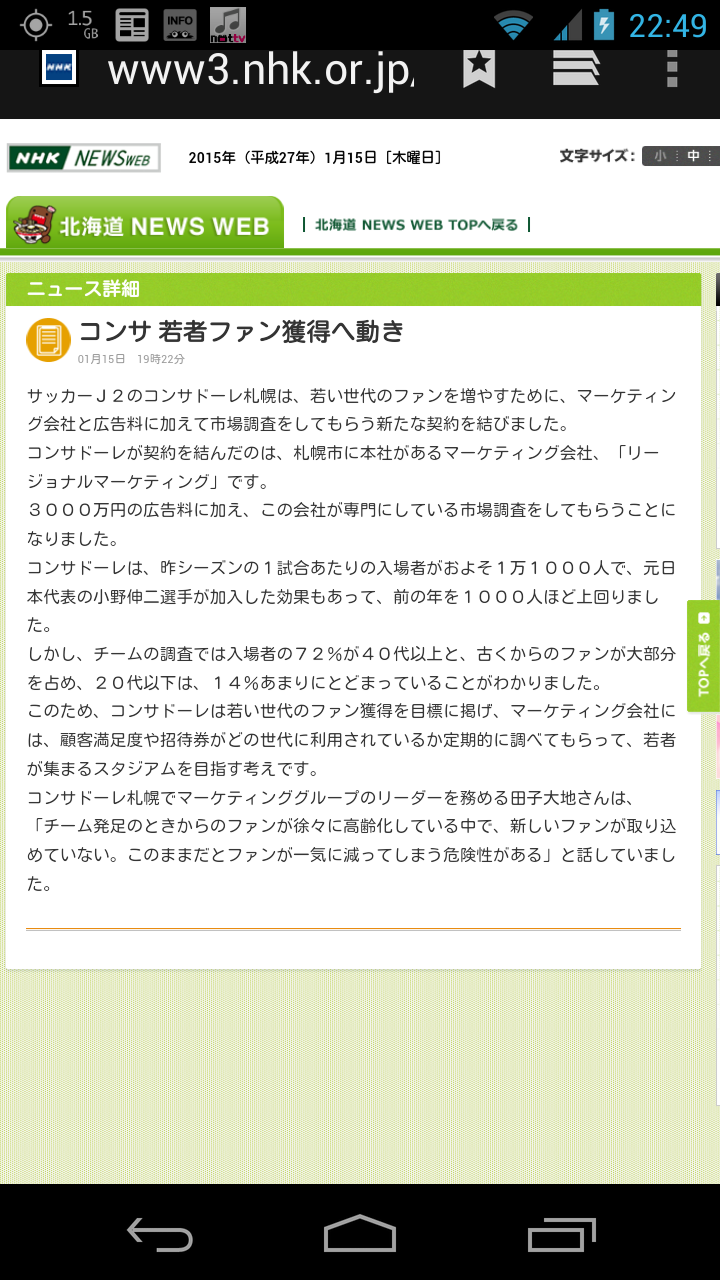The image size is (720, 1280).
Task: Tap the URL address bar
Action: 260,70
